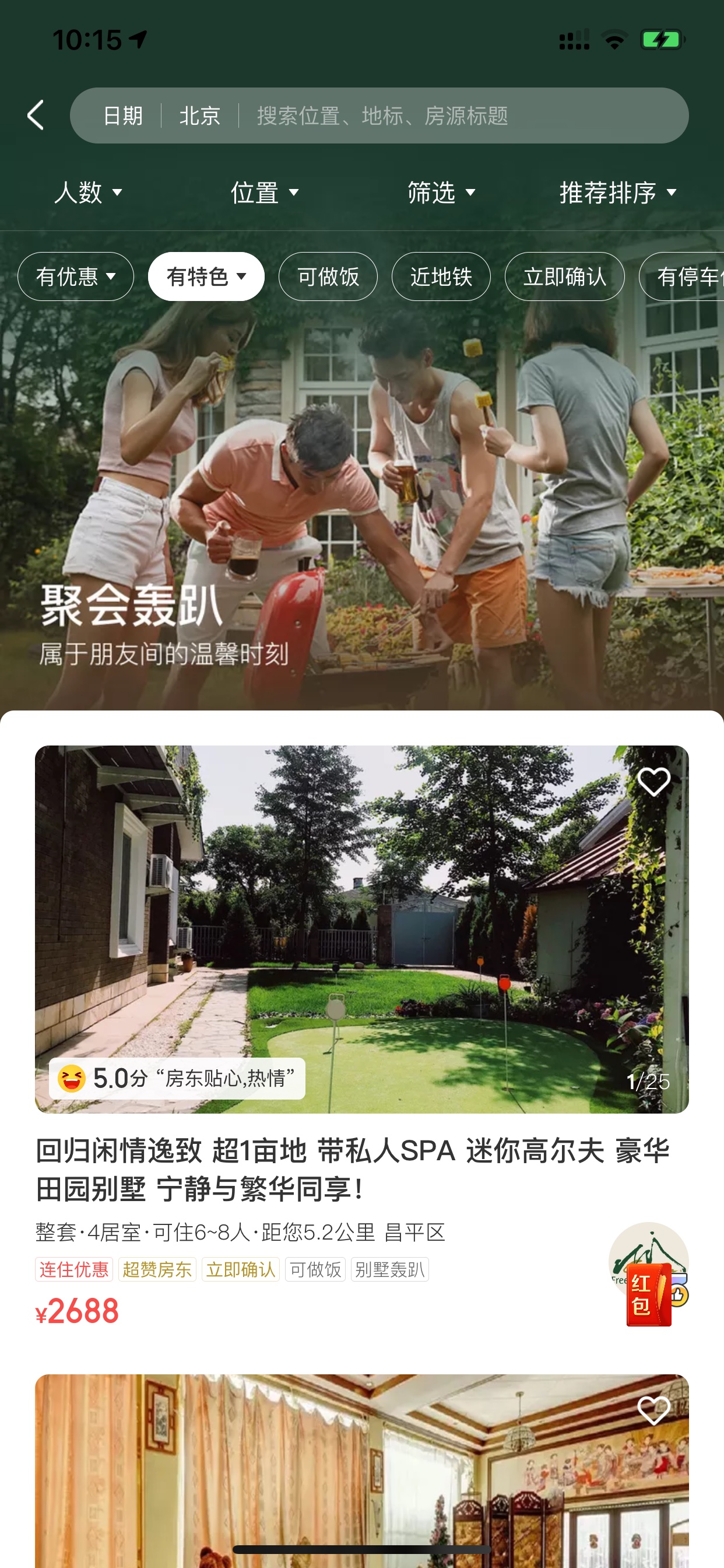This screenshot has height=1568, width=724.
Task: Open the second listing with orange curtains
Action: point(361,1471)
